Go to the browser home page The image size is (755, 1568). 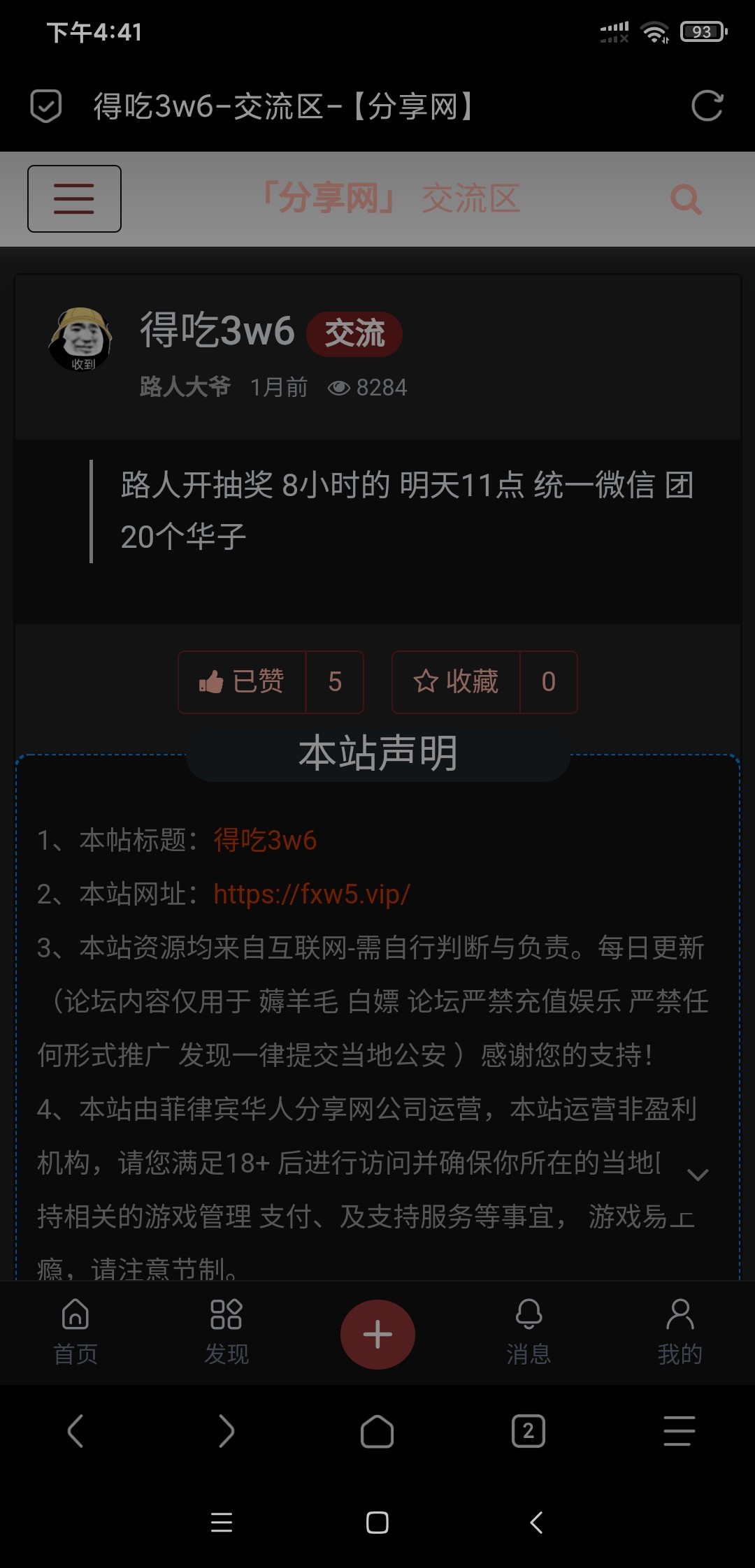pyautogui.click(x=377, y=1431)
